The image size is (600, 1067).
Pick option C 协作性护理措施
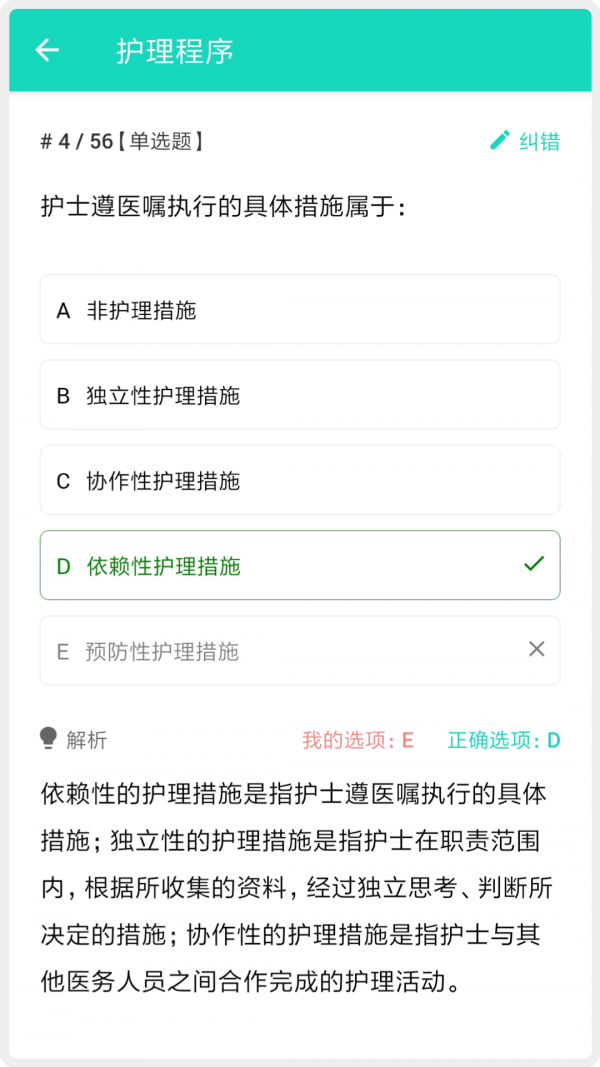coord(300,480)
